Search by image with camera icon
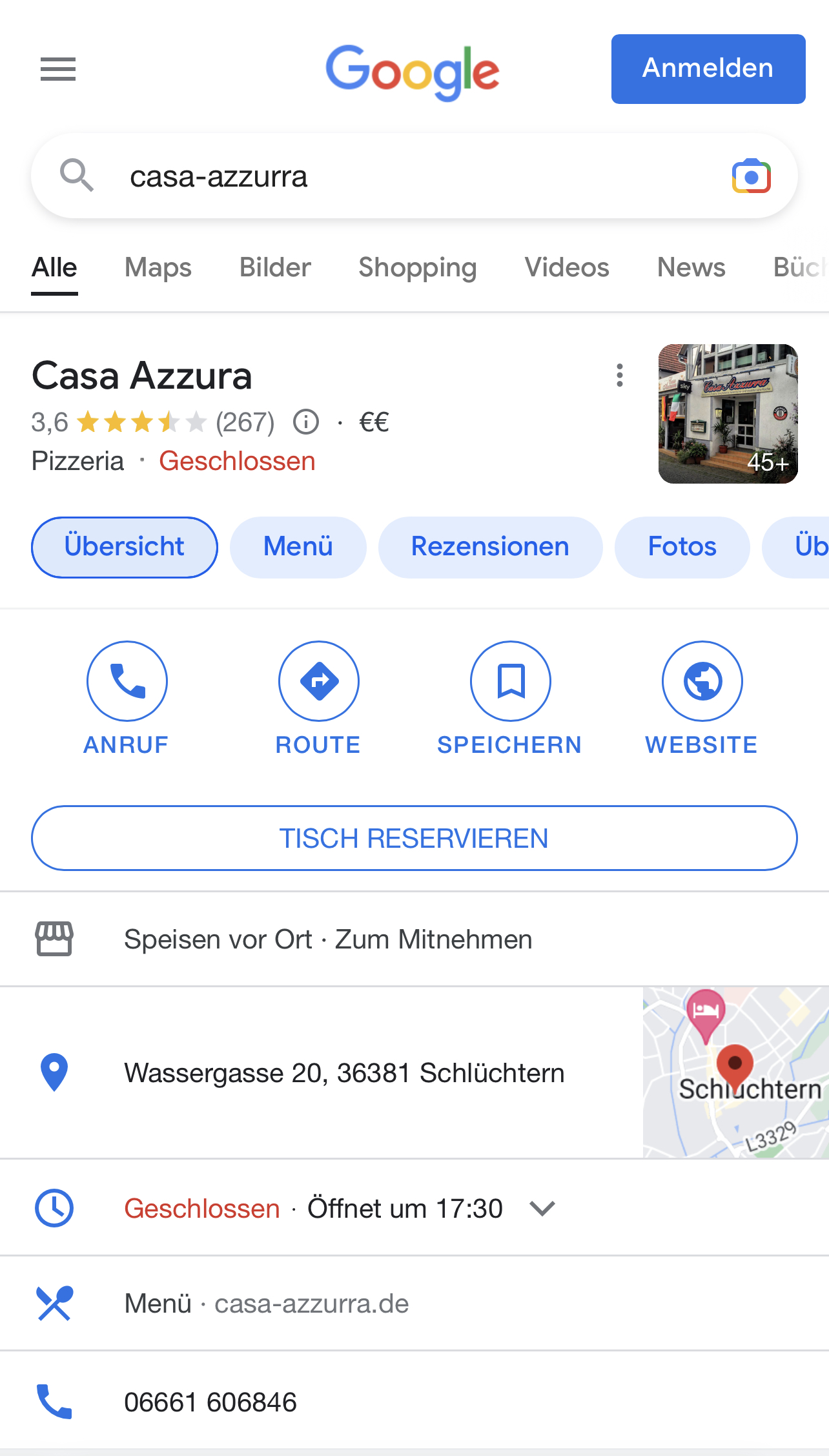 [751, 176]
